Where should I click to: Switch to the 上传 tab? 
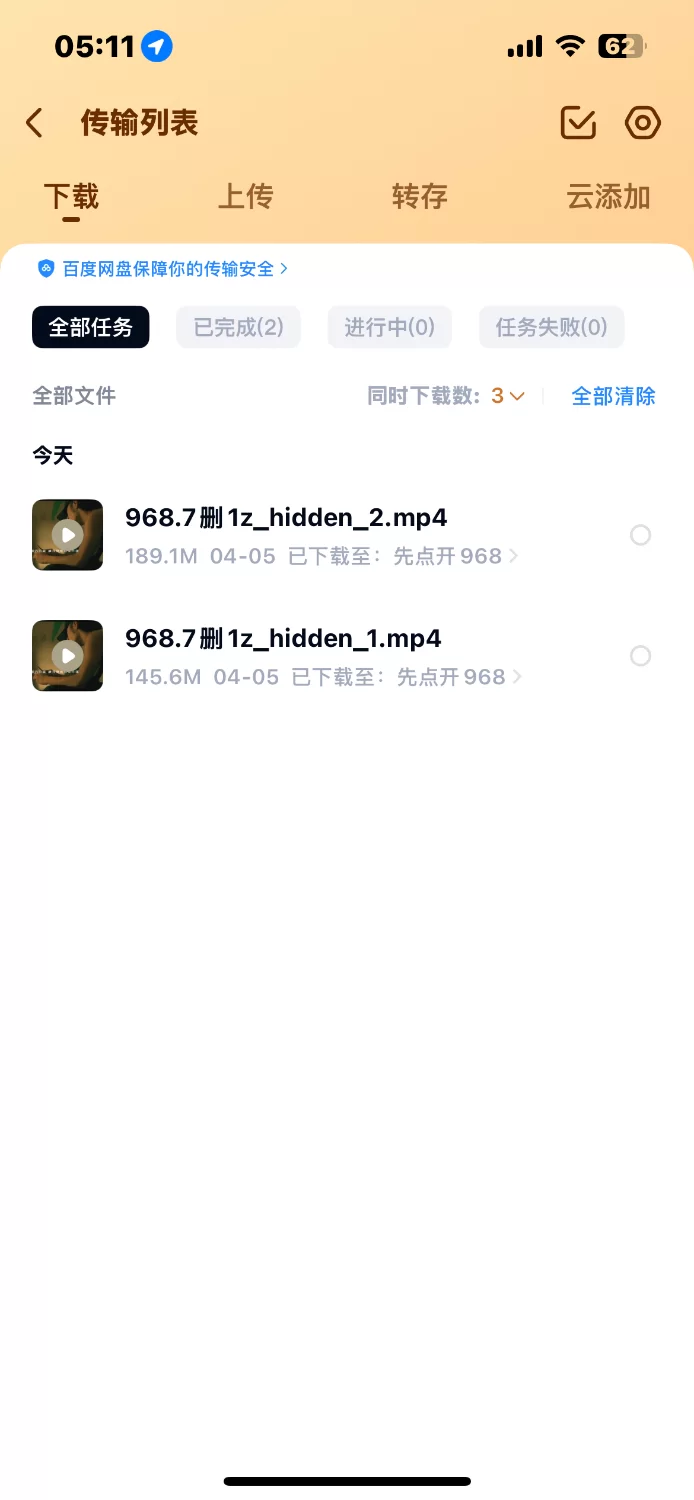coord(245,196)
